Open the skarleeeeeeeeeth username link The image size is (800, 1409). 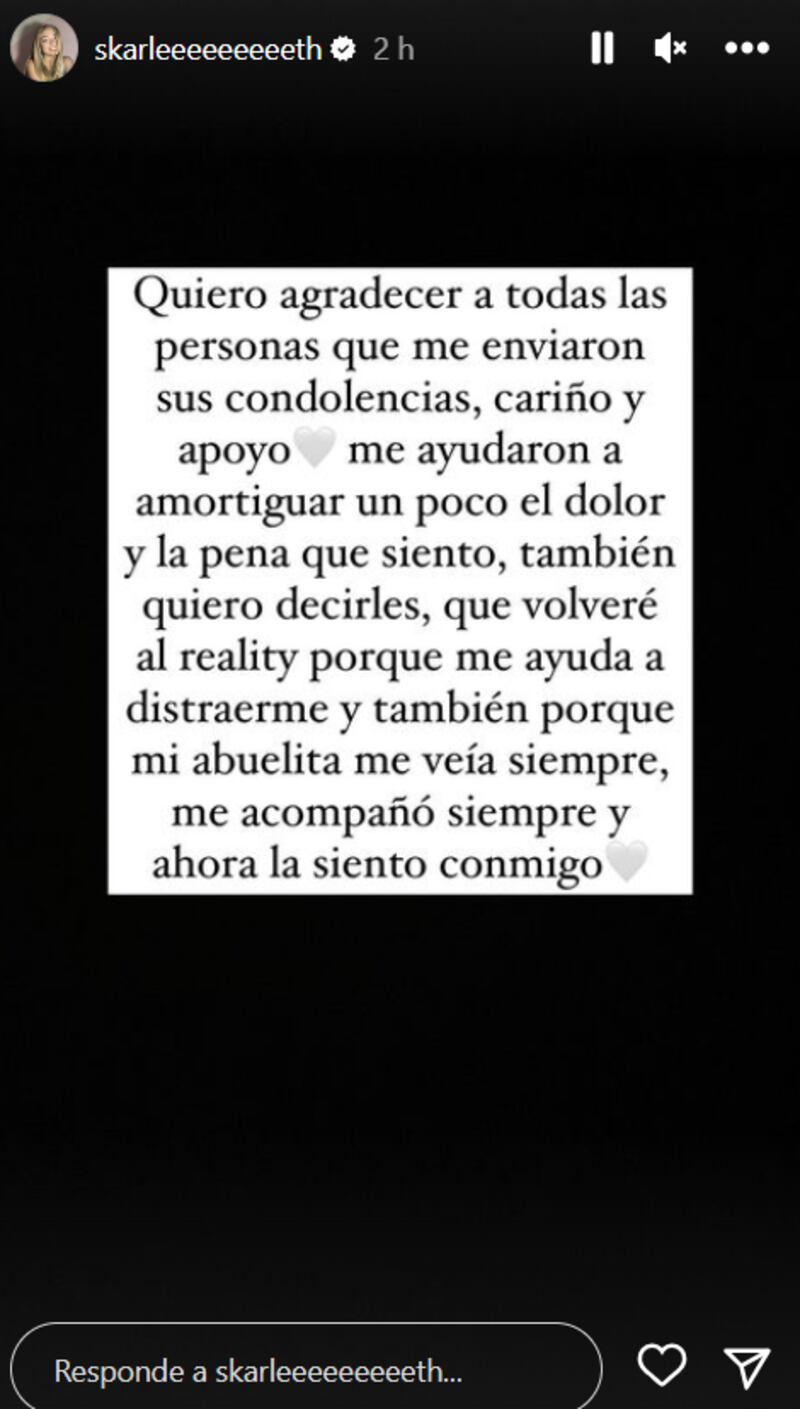pos(208,49)
